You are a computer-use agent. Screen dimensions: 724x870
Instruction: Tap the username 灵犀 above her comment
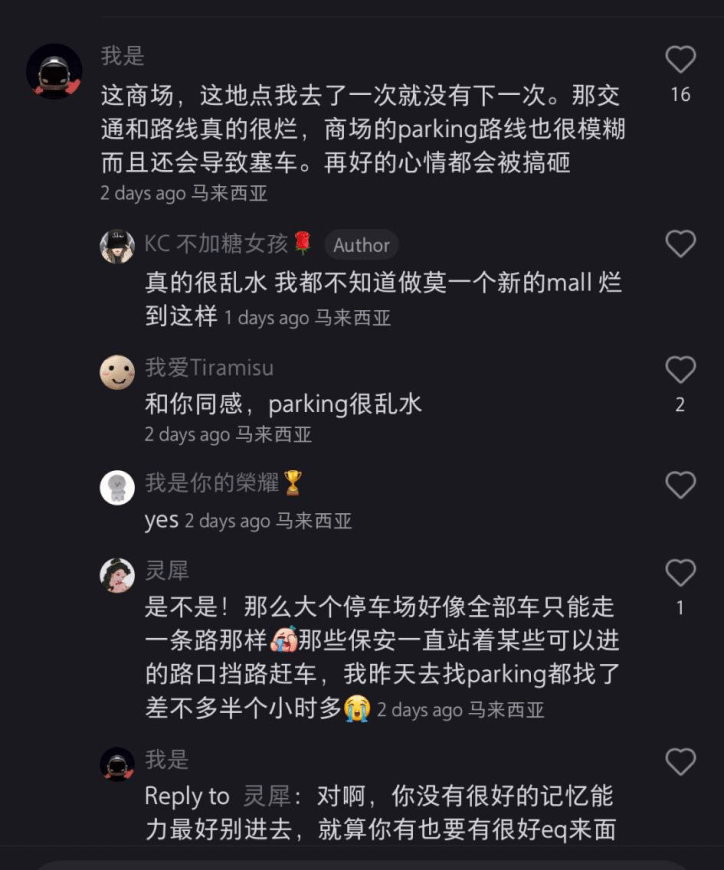167,571
